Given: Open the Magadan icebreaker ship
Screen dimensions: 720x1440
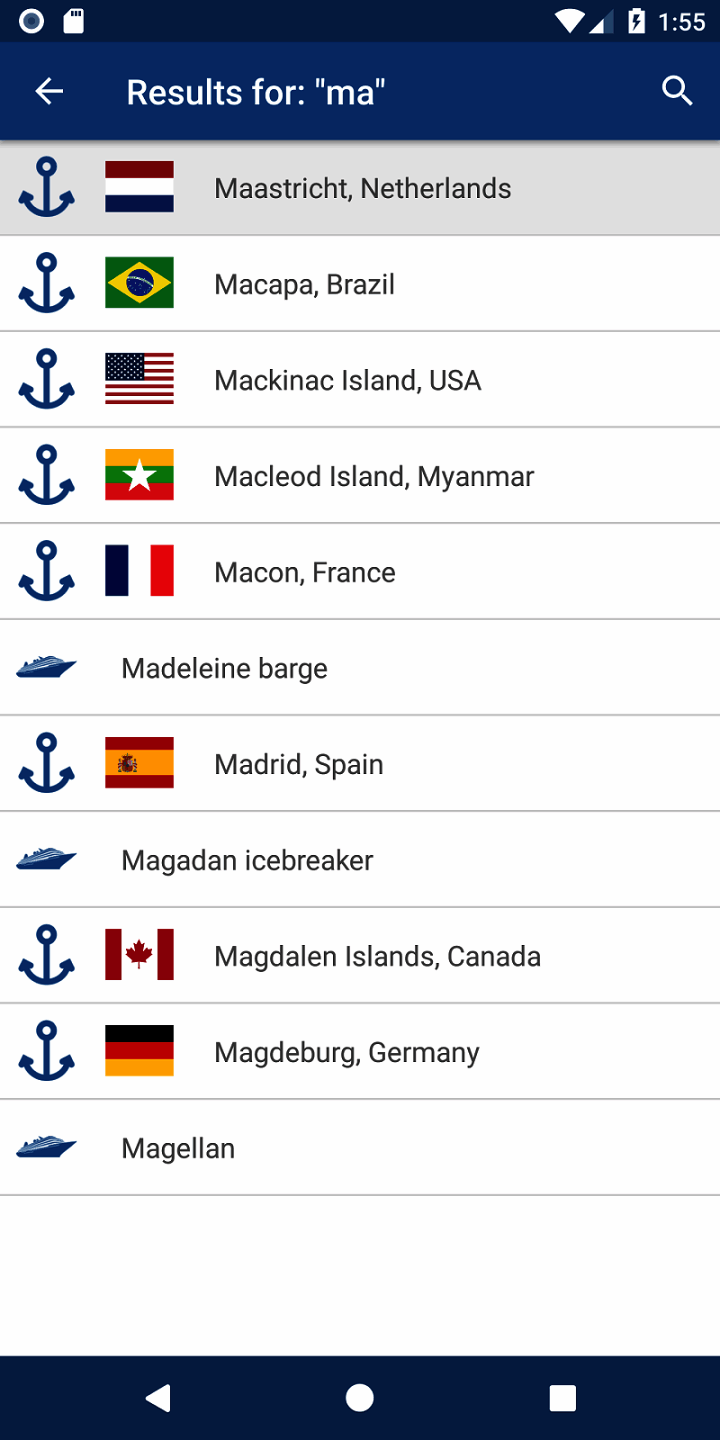Looking at the screenshot, I should pyautogui.click(x=247, y=860).
